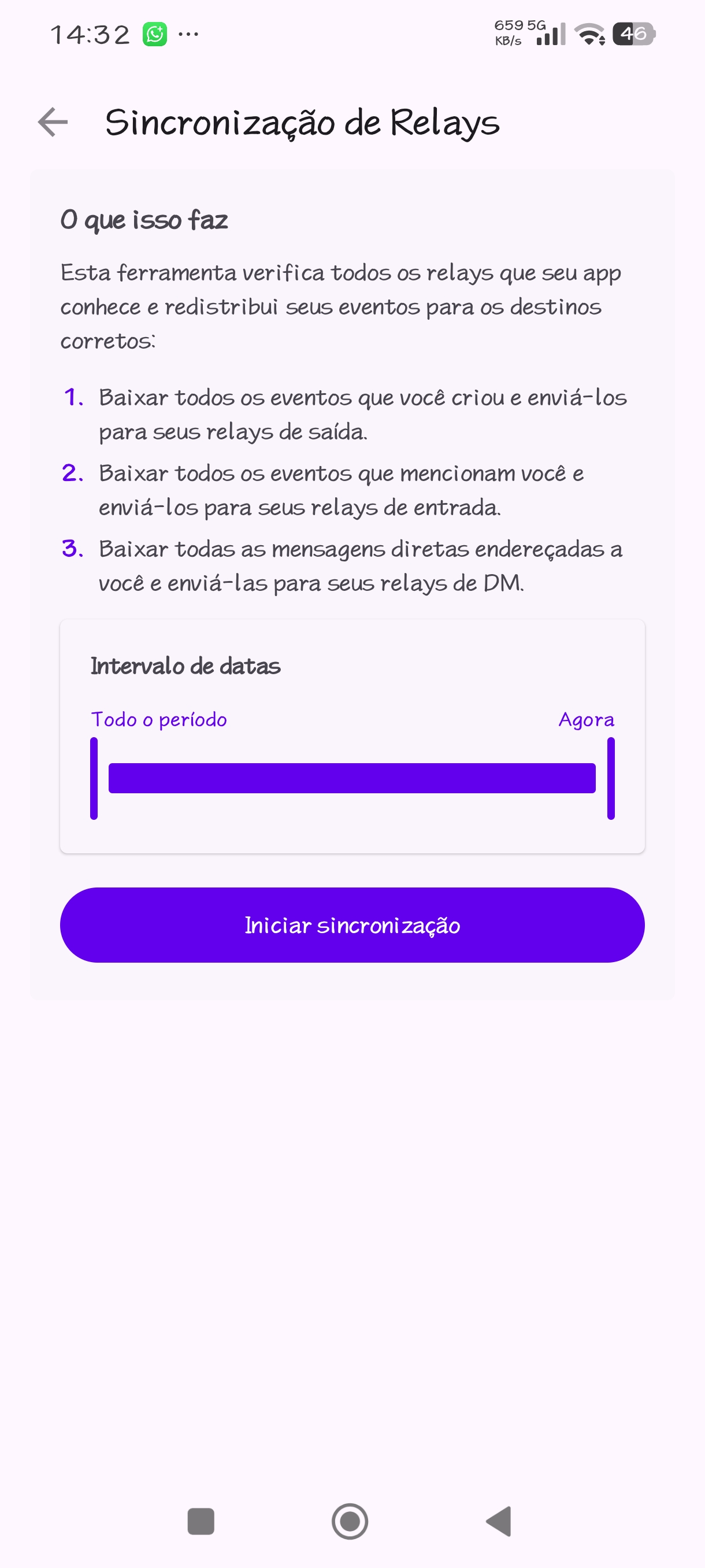Viewport: 705px width, 1568px height.
Task: Tap the battery indicator showing 46
Action: (x=633, y=34)
